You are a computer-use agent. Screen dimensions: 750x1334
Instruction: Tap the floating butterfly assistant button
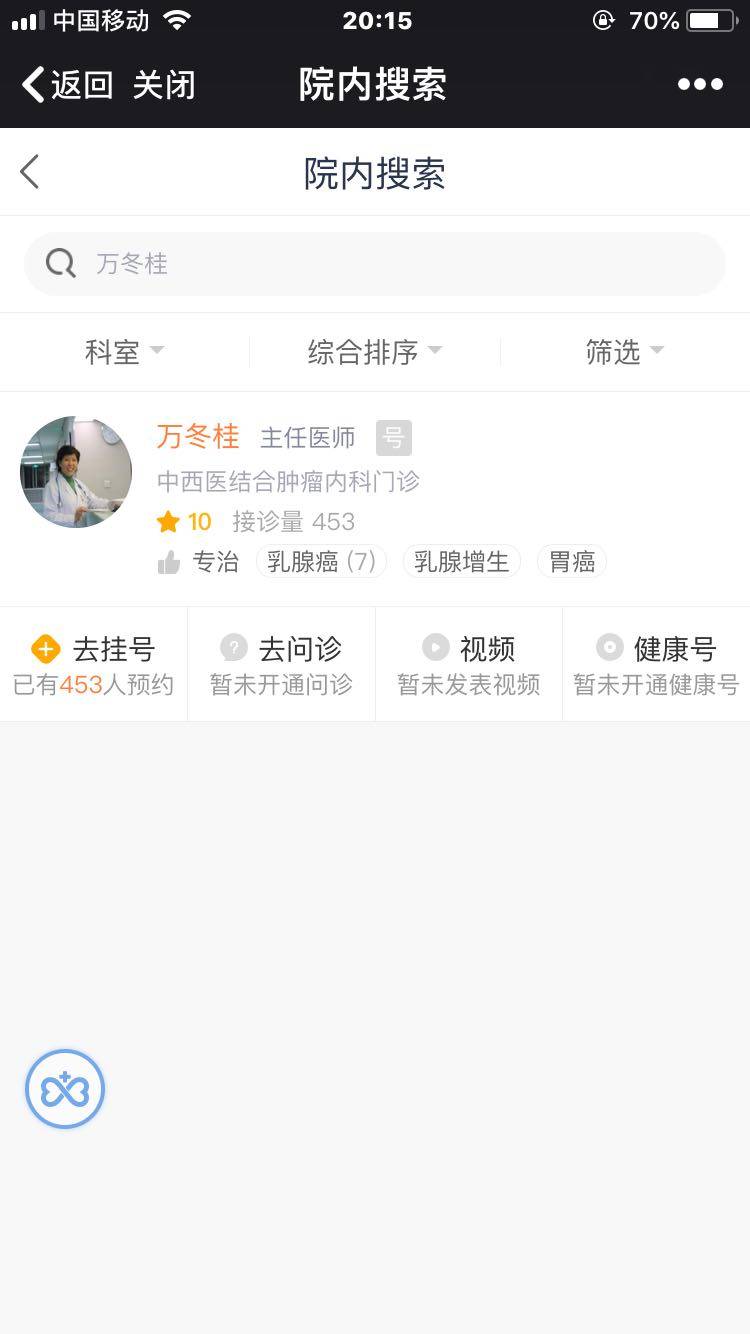65,1089
